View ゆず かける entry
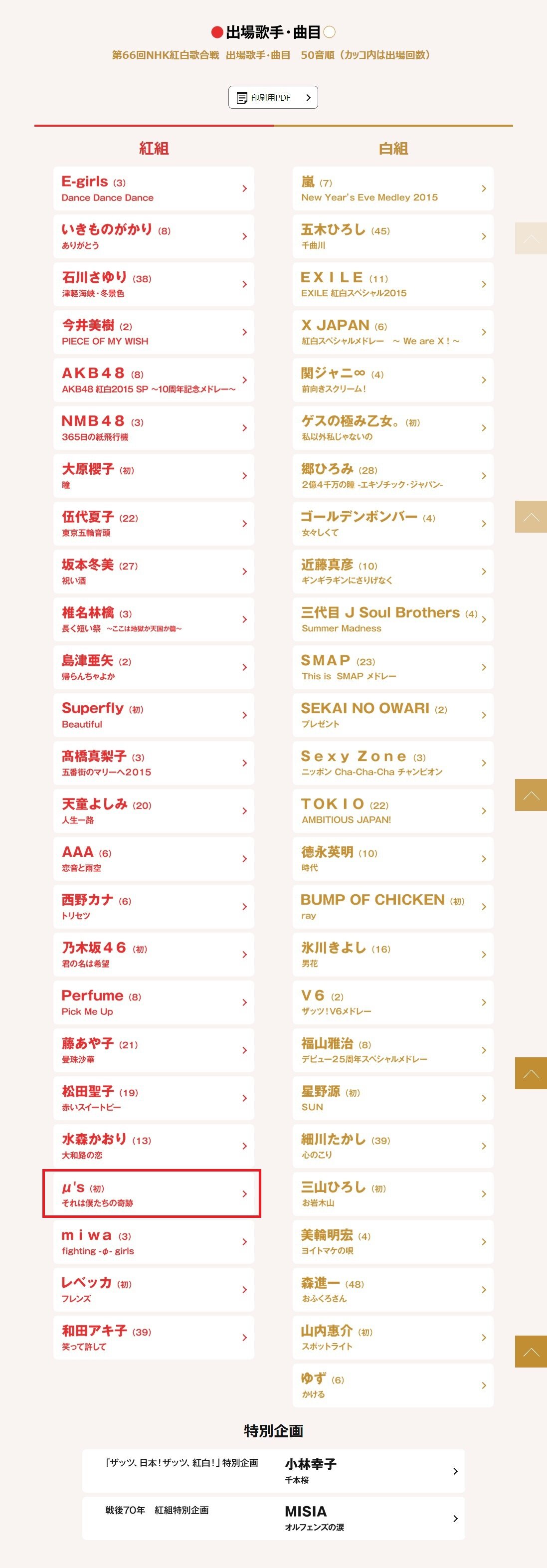 [392, 1385]
